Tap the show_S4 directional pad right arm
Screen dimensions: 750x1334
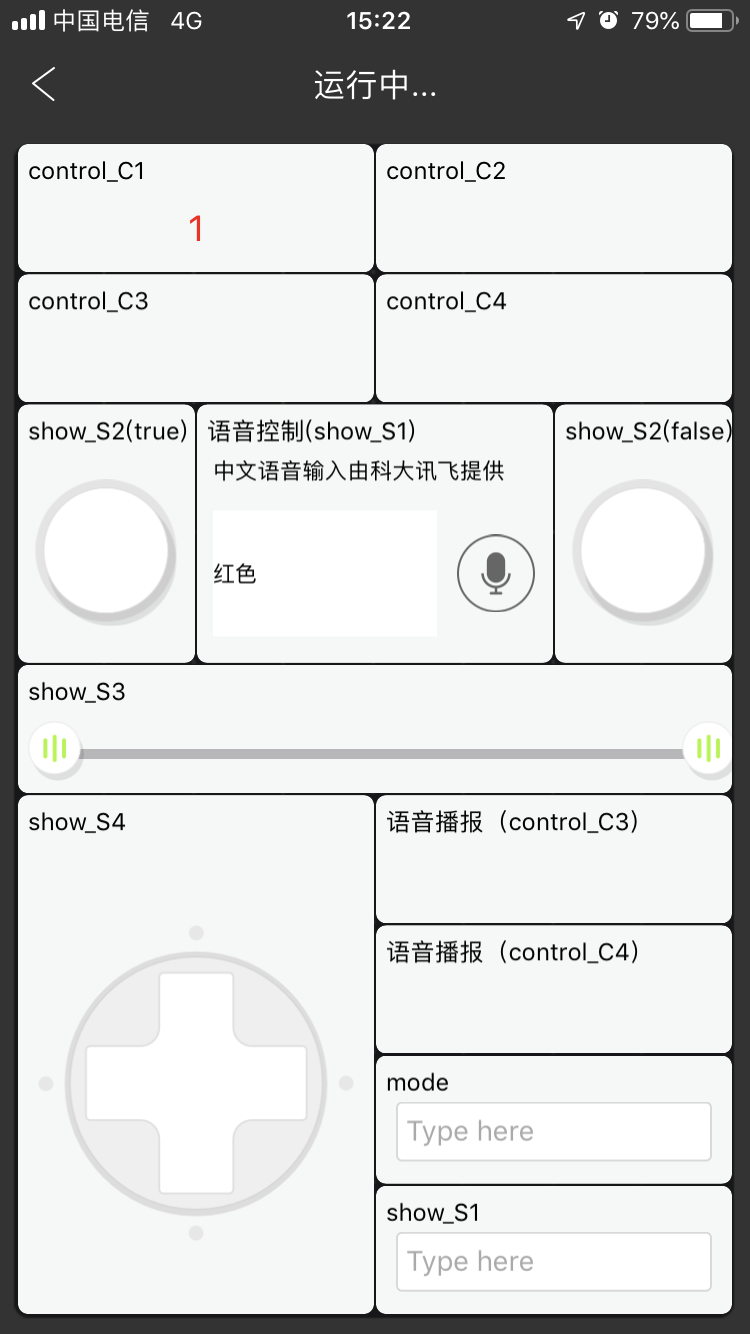coord(270,1083)
